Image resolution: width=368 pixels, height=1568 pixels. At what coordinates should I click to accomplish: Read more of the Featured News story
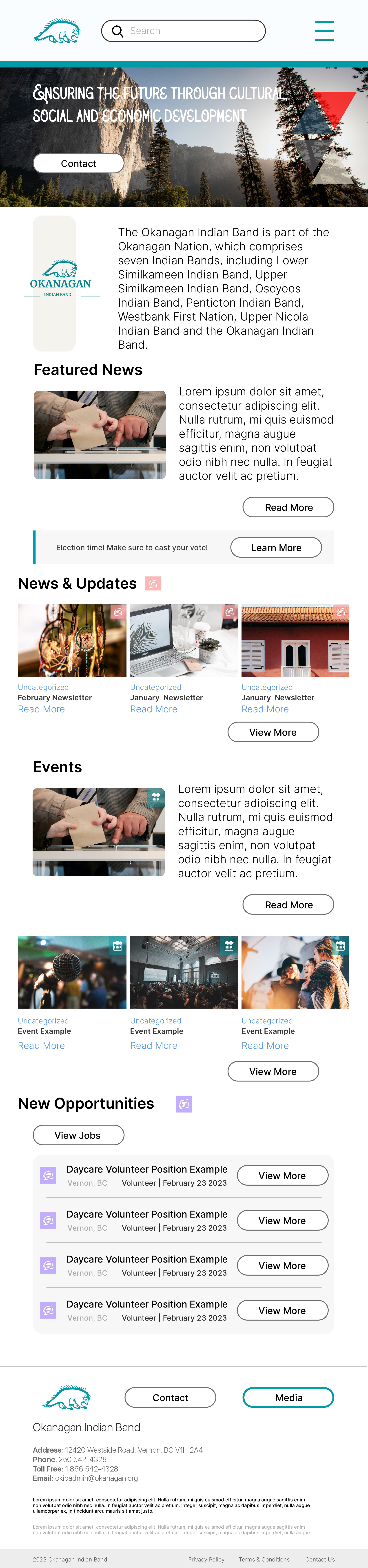(x=288, y=507)
